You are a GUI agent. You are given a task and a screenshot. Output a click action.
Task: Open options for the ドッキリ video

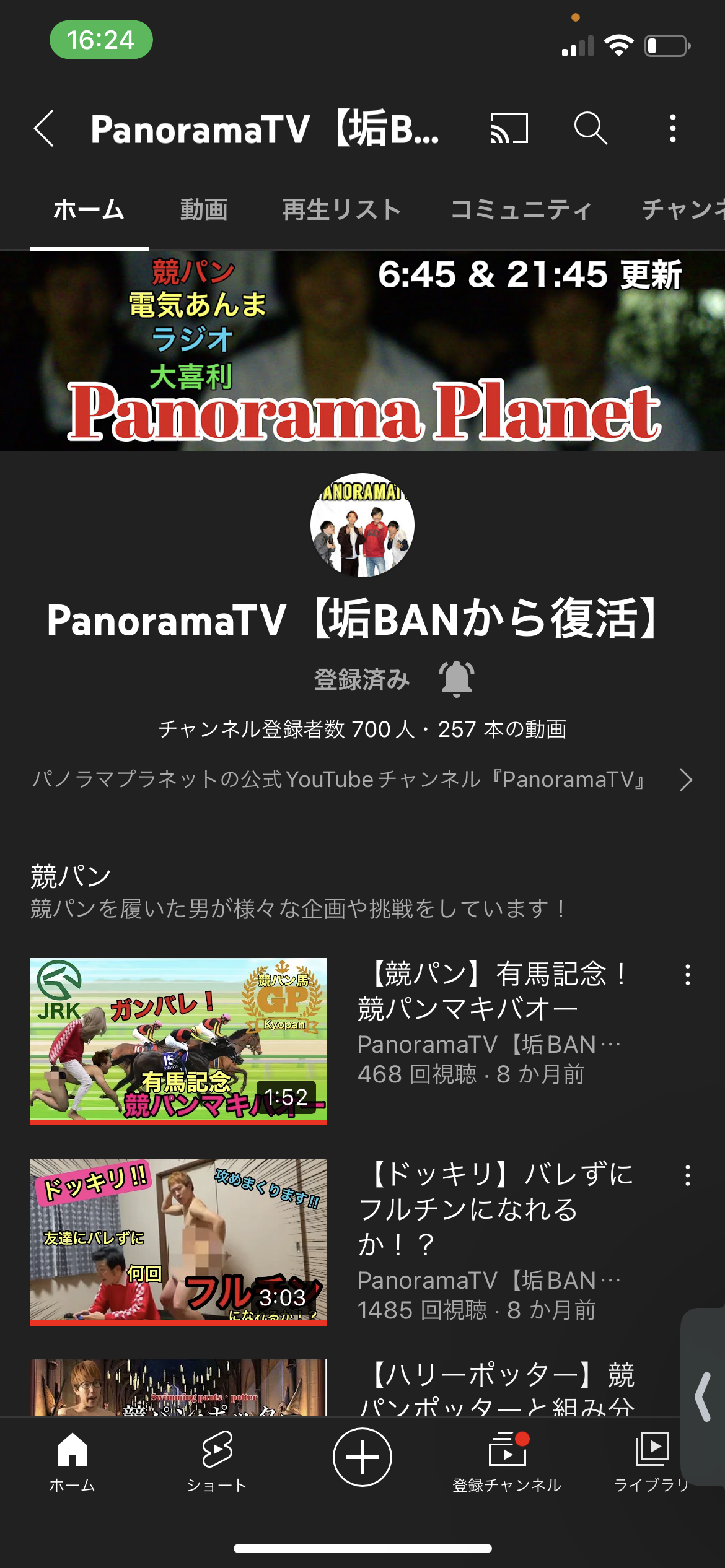click(687, 1175)
